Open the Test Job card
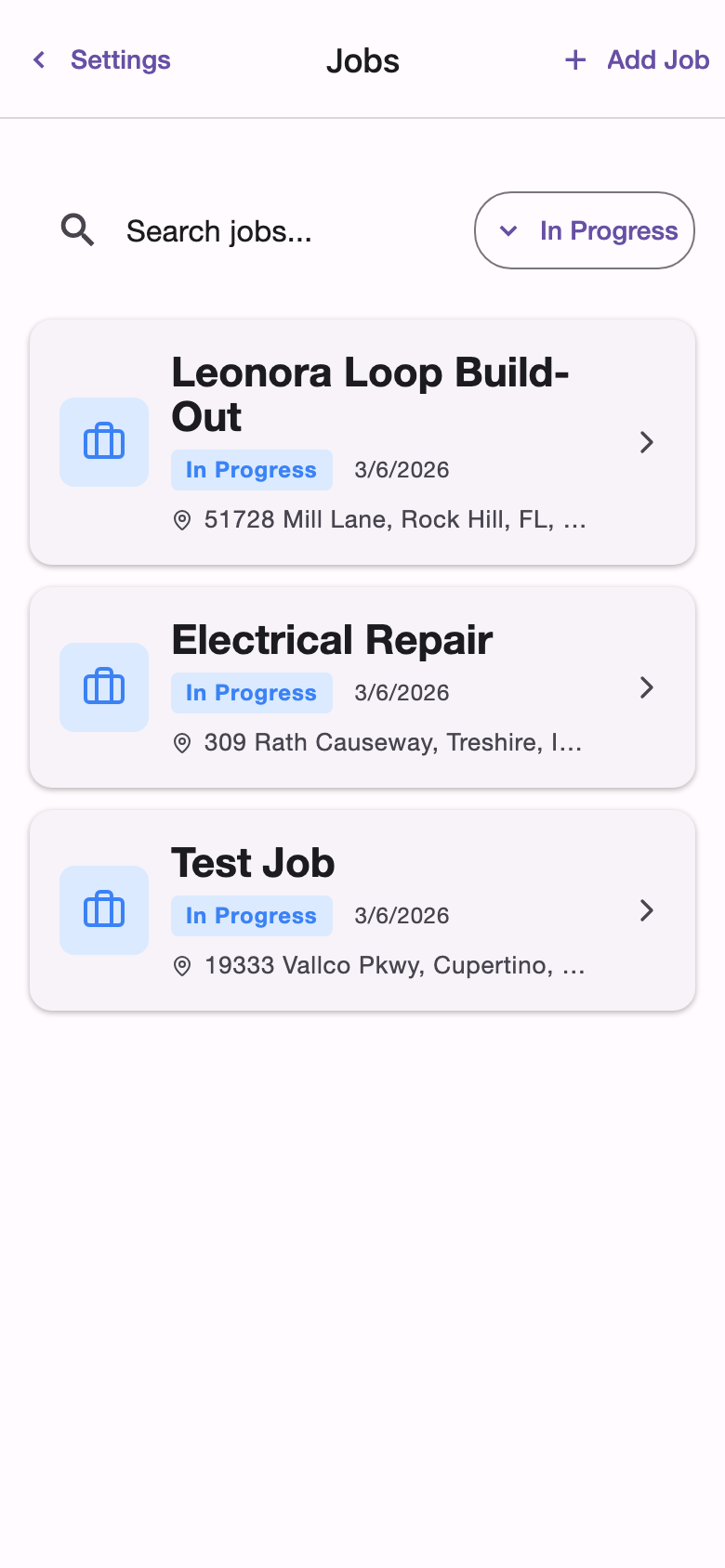The height and width of the screenshot is (1568, 725). [x=362, y=910]
